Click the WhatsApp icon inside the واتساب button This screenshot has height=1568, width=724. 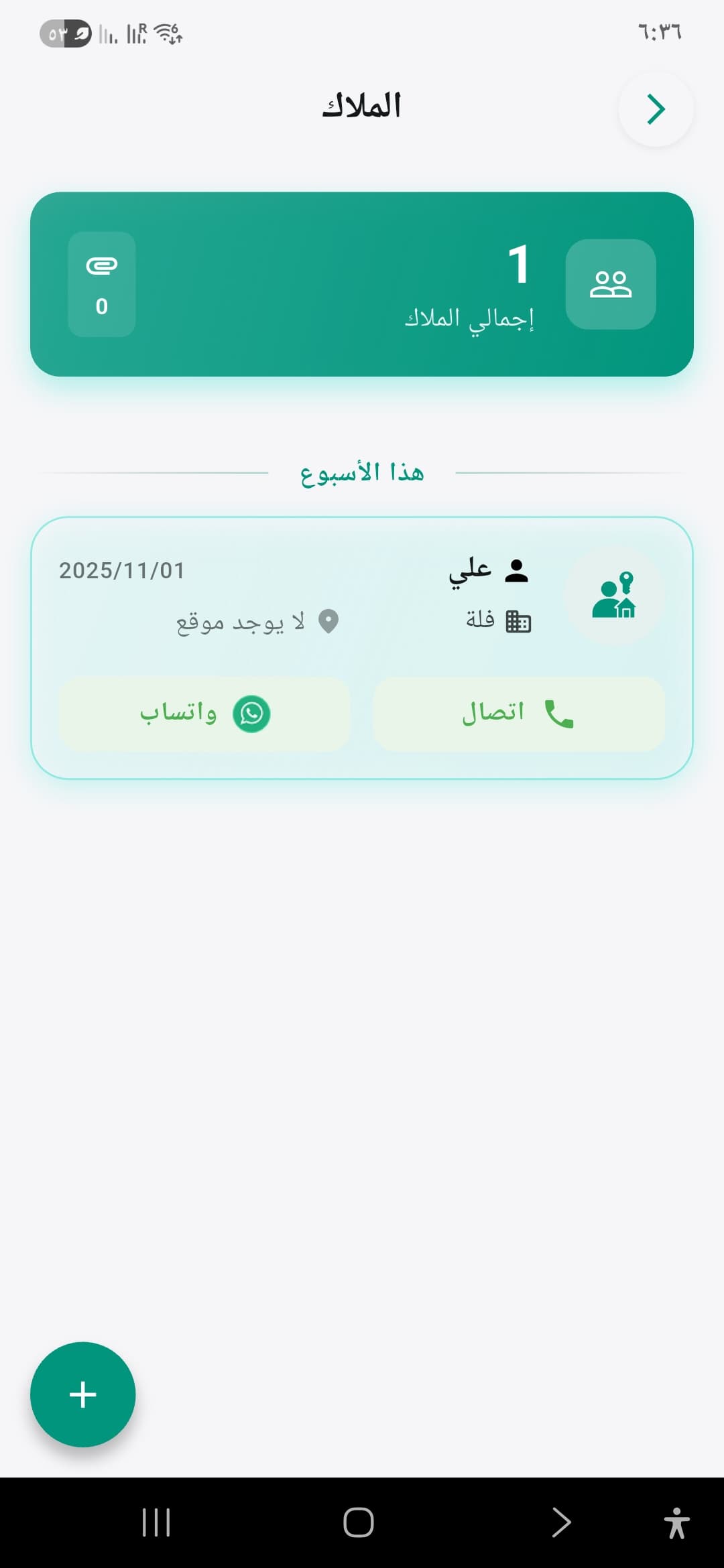click(252, 714)
